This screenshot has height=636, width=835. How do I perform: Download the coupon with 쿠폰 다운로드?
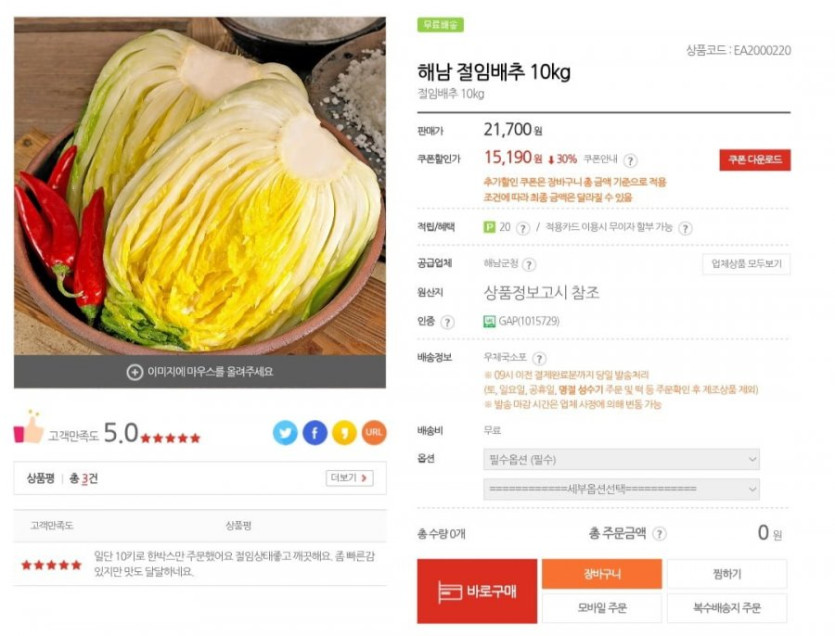(754, 160)
